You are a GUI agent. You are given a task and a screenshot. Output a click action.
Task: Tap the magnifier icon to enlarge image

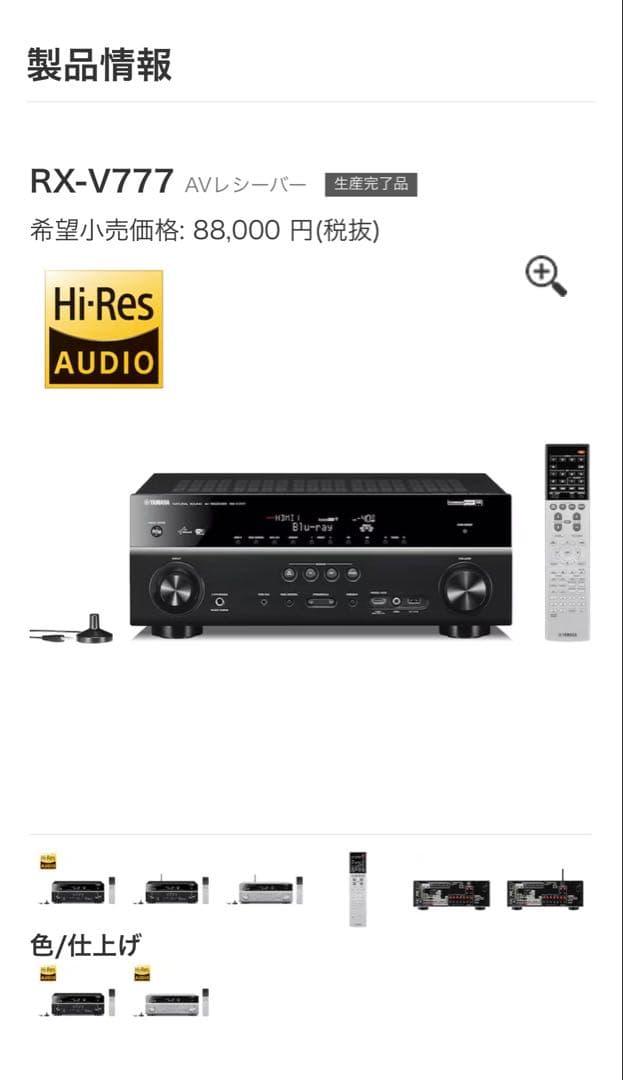click(x=546, y=276)
